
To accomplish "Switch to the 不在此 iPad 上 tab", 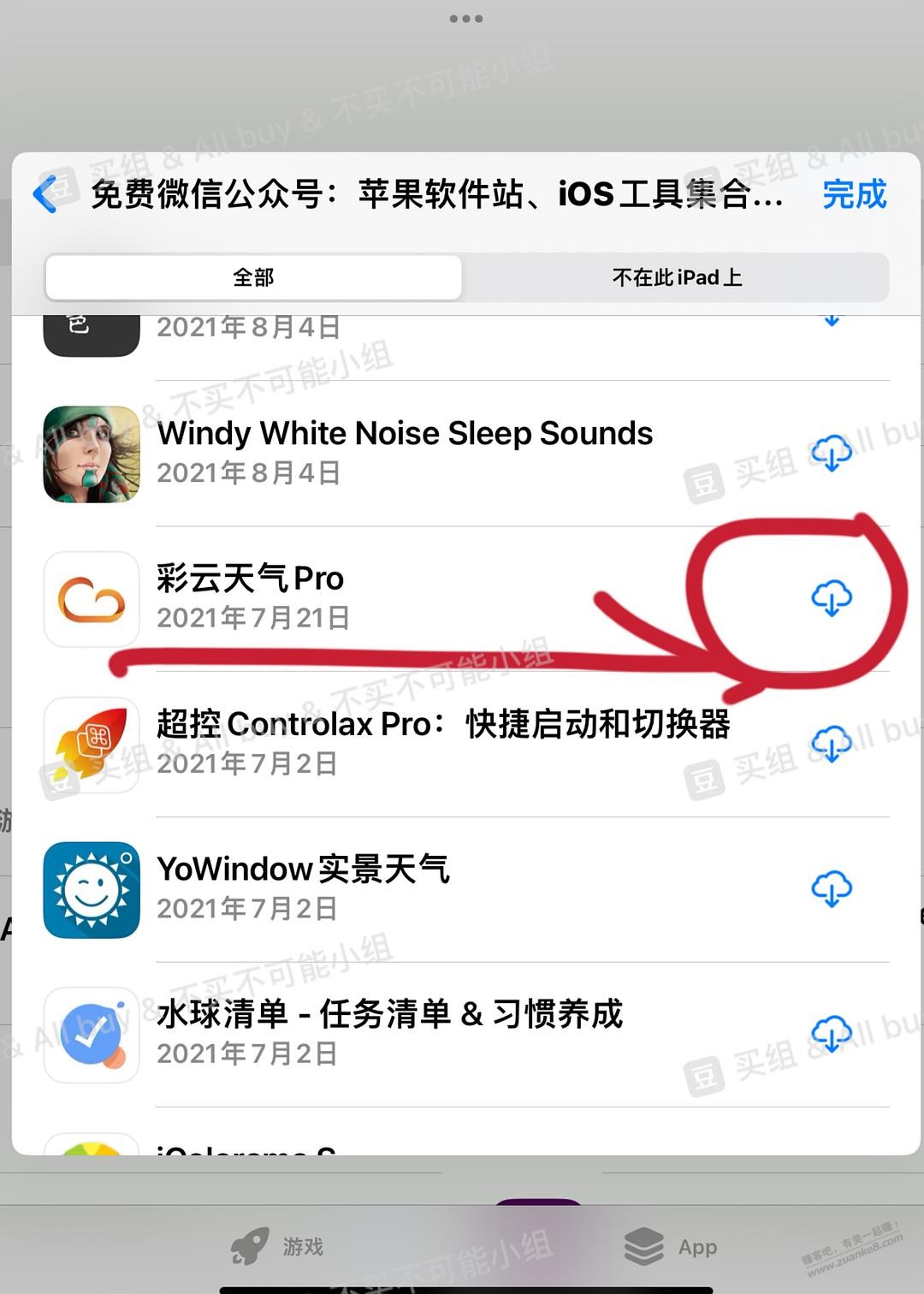I will tap(677, 276).
